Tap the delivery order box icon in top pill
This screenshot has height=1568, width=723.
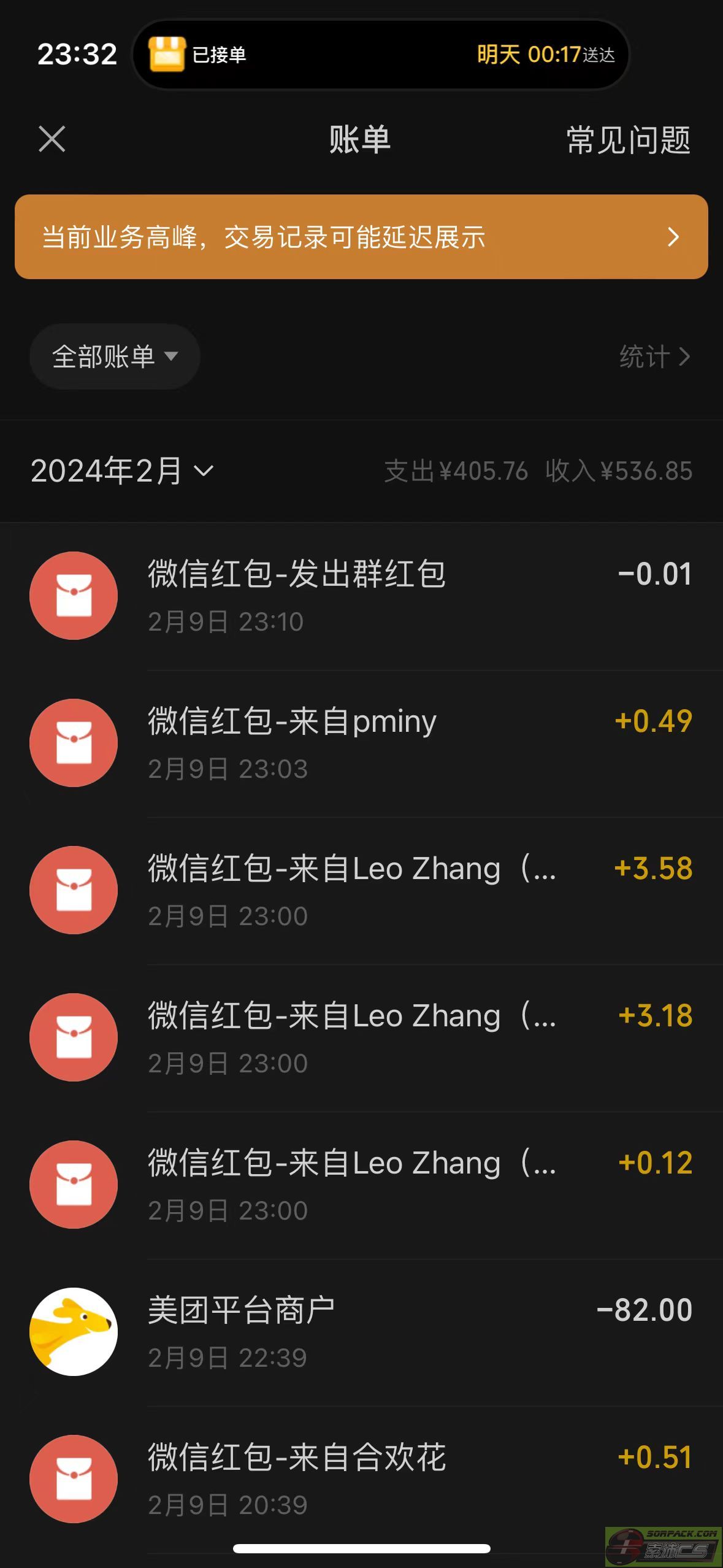[166, 55]
